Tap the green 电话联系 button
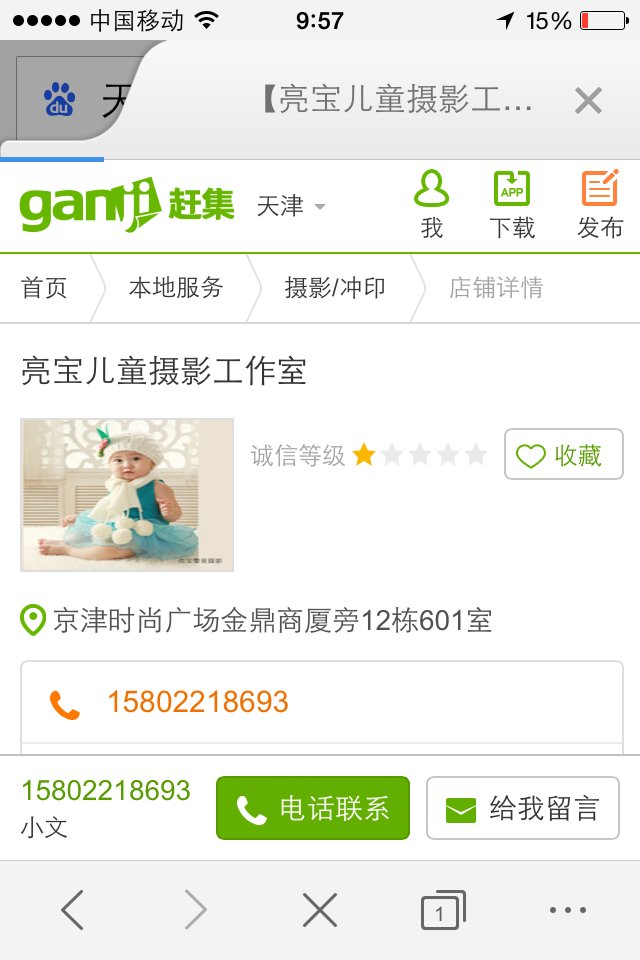This screenshot has width=640, height=960. pos(313,808)
